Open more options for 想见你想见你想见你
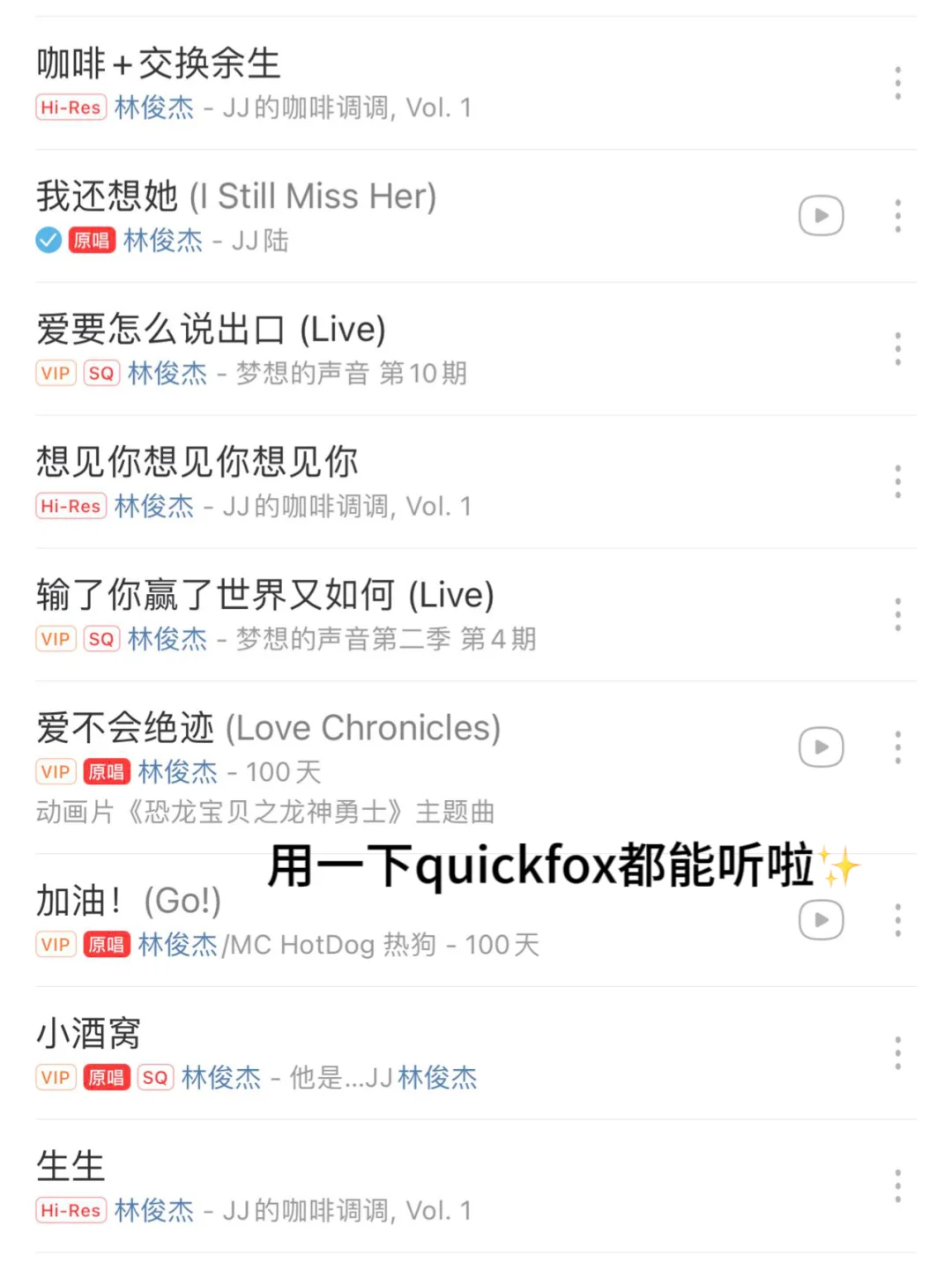Screen dimensions: 952x1270 coord(897,482)
